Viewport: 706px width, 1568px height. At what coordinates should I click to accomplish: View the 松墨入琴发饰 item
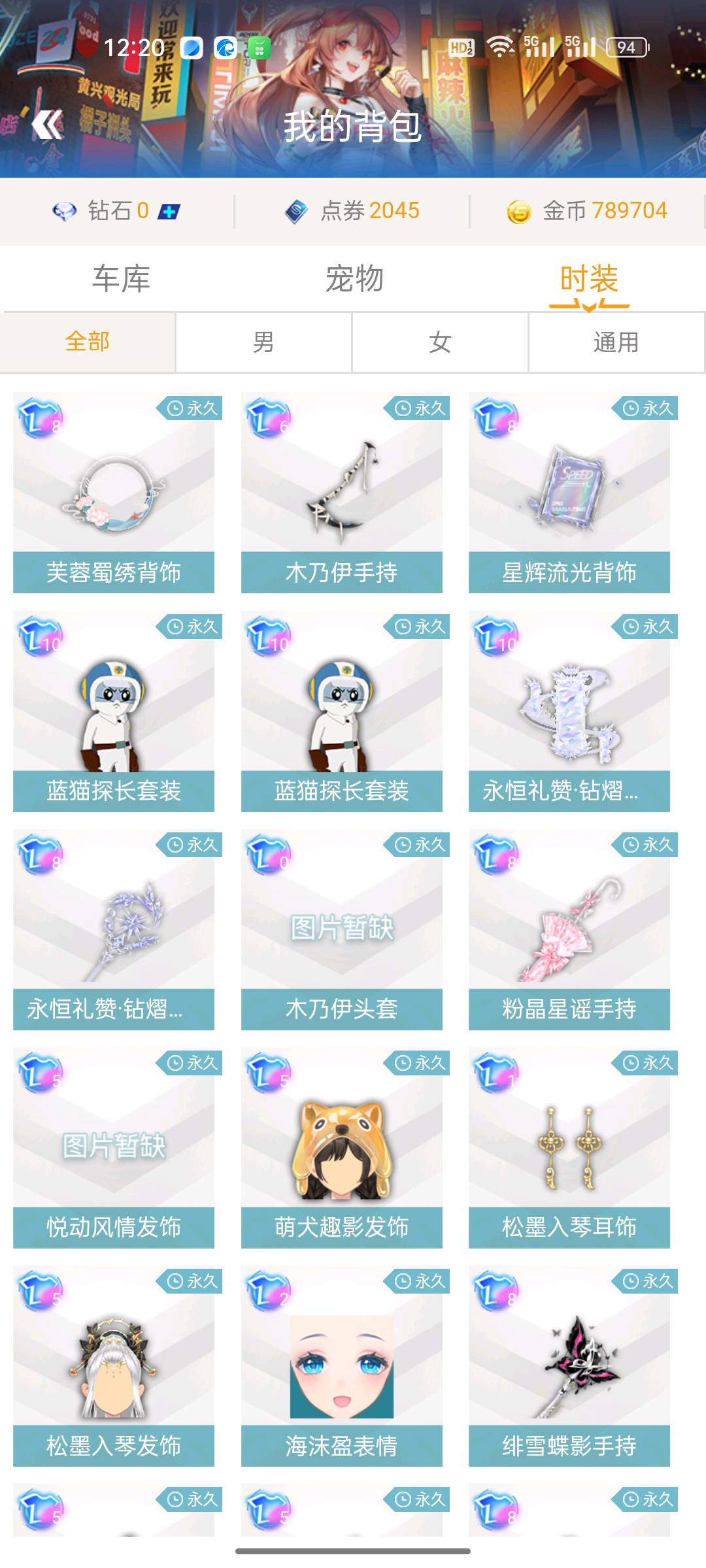tap(114, 1366)
